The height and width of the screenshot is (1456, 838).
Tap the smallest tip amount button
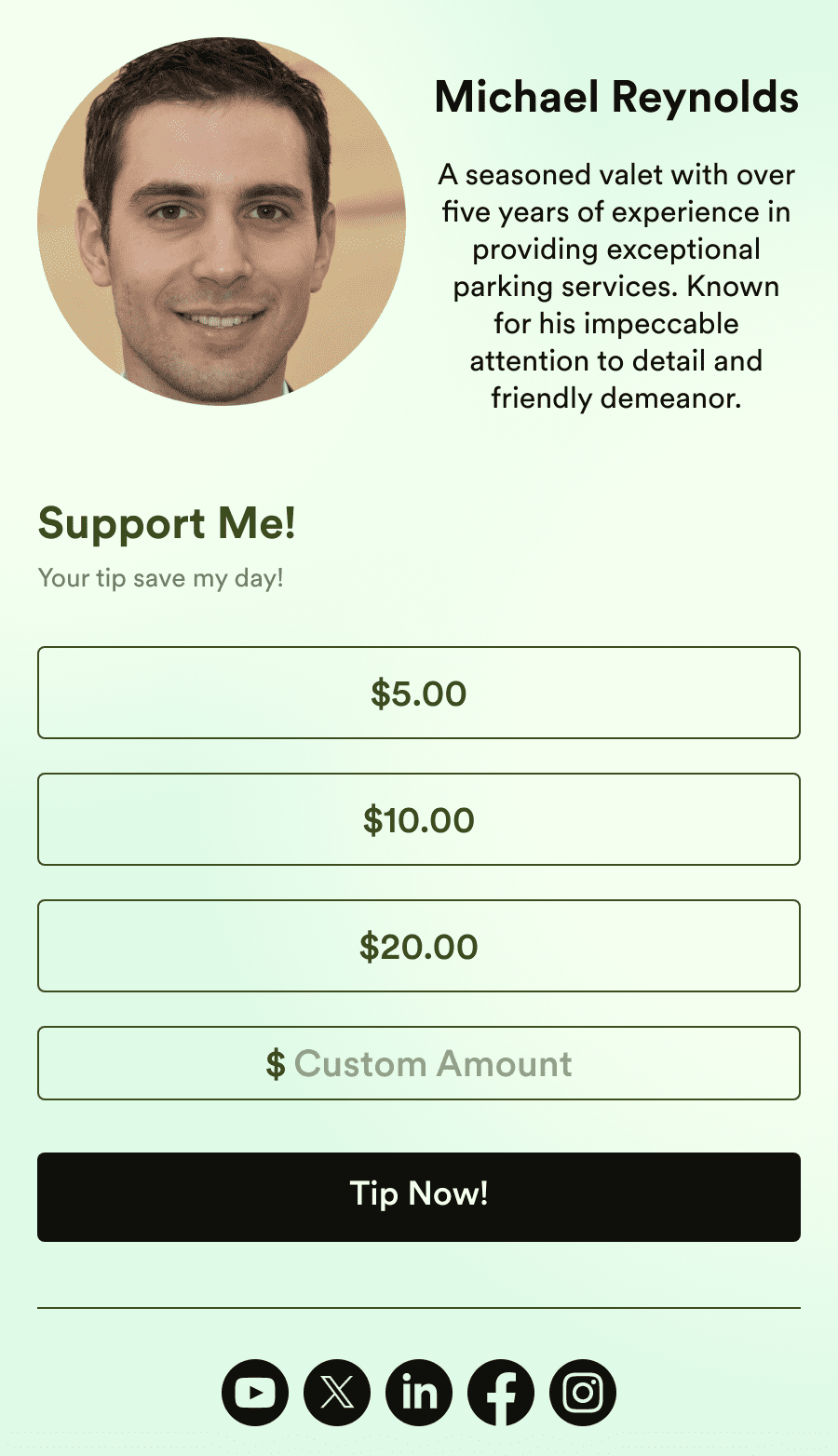[419, 693]
